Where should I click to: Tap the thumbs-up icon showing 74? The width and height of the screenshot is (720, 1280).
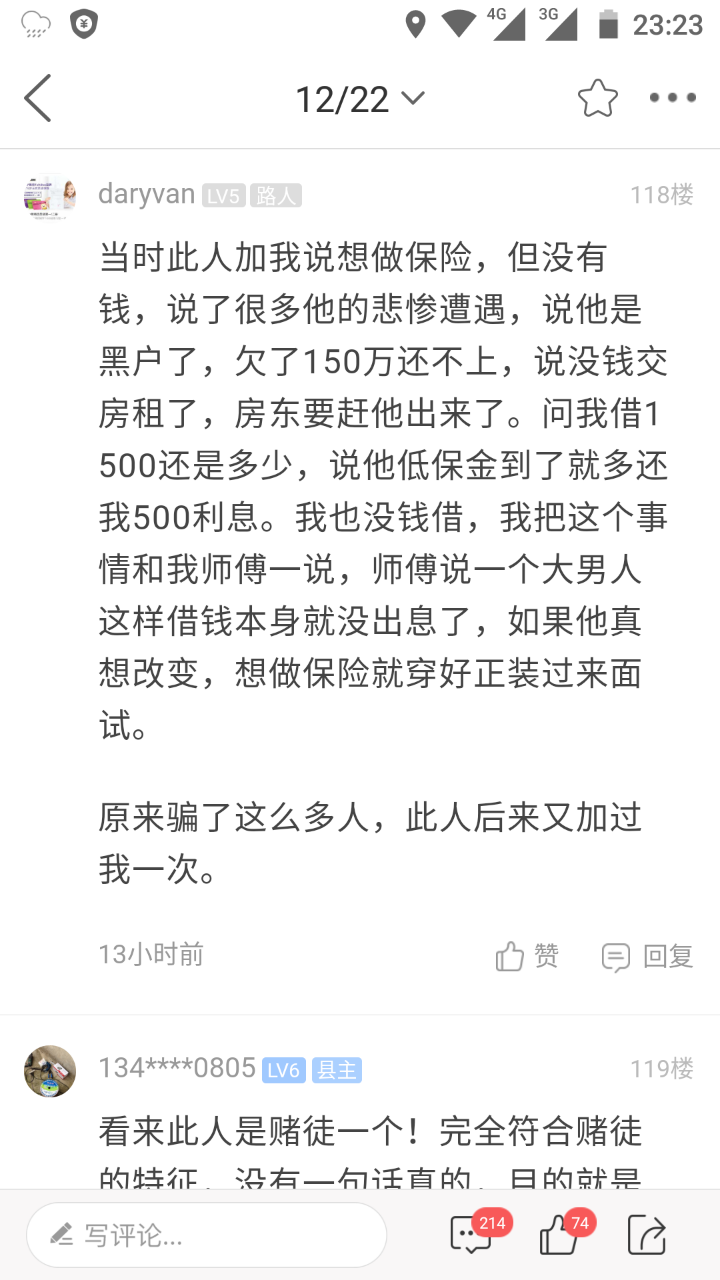click(559, 1236)
